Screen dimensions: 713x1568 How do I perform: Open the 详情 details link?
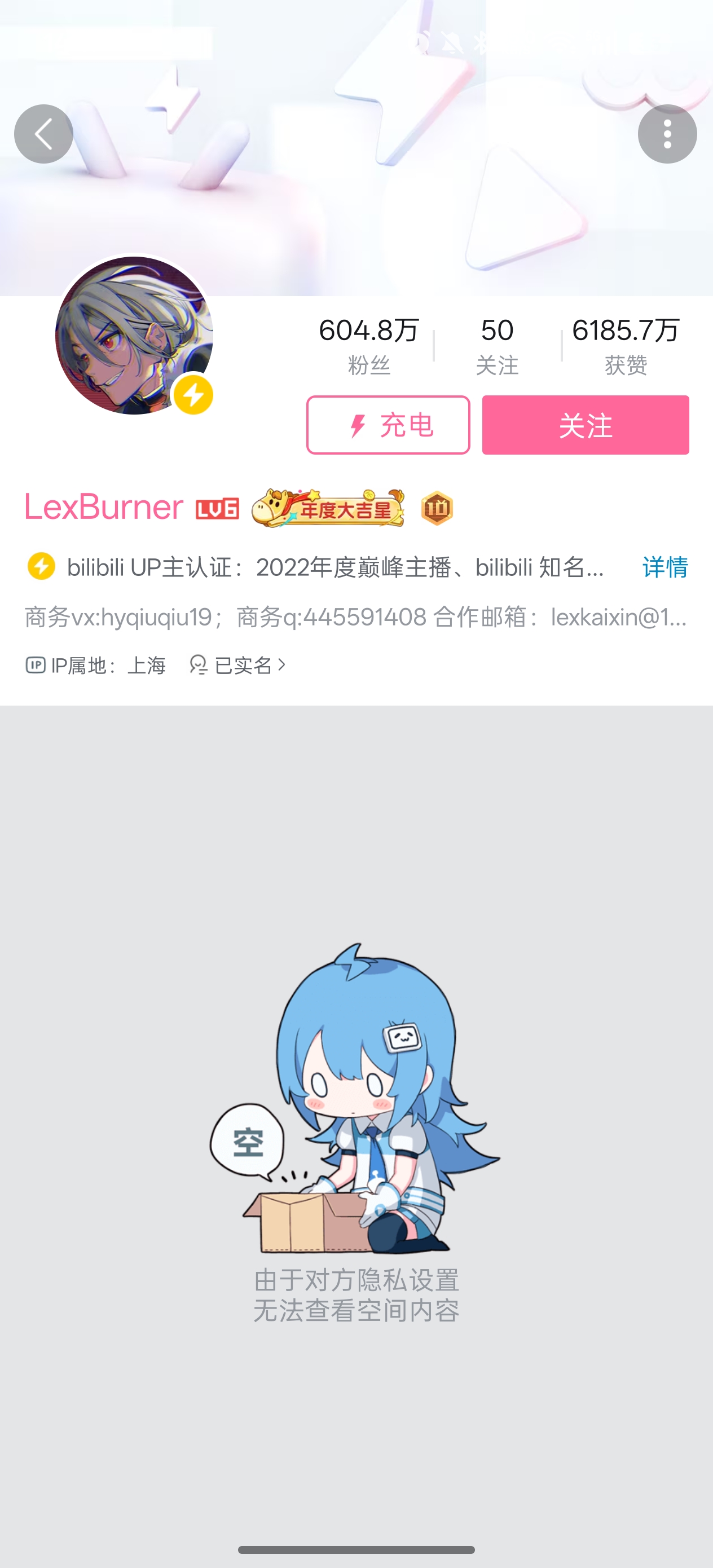[x=665, y=567]
